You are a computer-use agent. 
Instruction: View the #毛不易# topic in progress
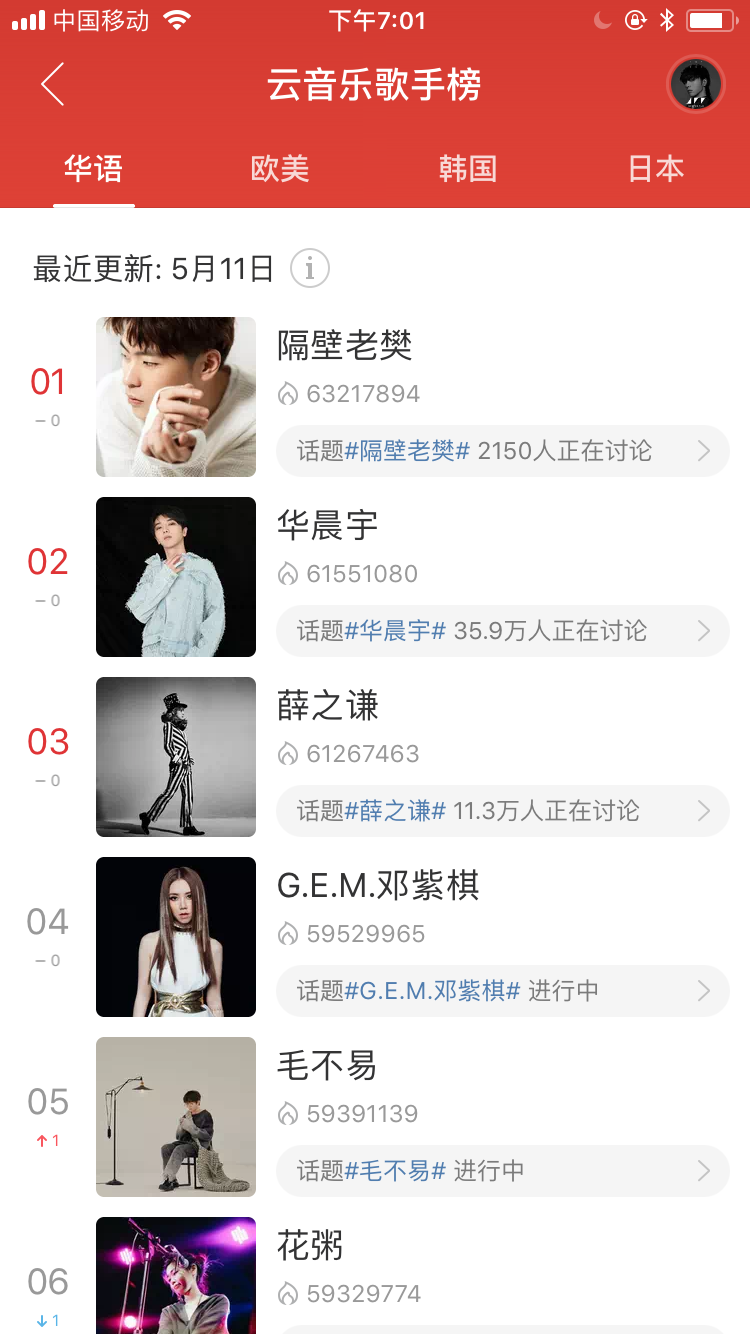click(x=502, y=1171)
